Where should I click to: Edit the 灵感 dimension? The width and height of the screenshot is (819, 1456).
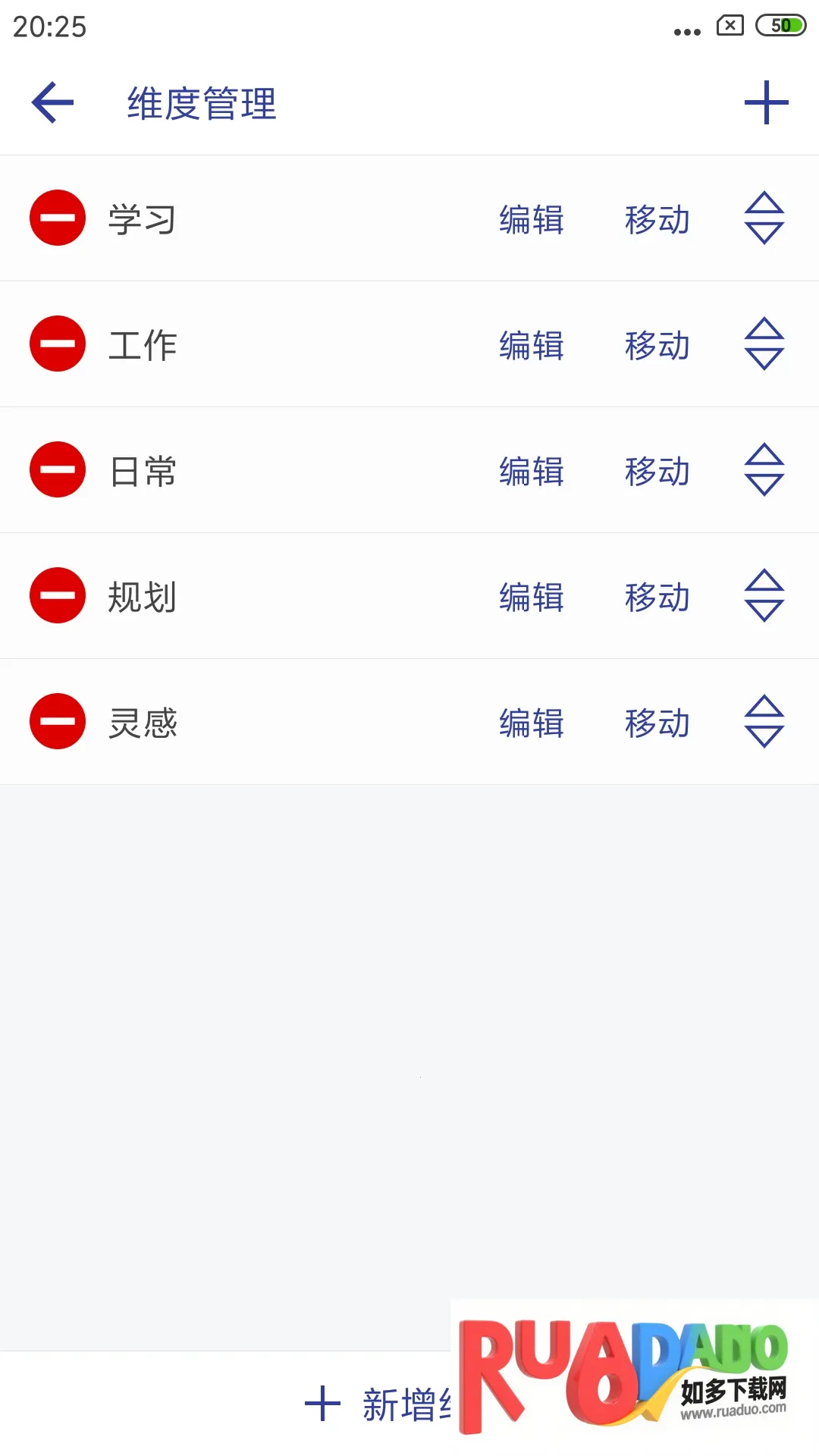coord(532,723)
